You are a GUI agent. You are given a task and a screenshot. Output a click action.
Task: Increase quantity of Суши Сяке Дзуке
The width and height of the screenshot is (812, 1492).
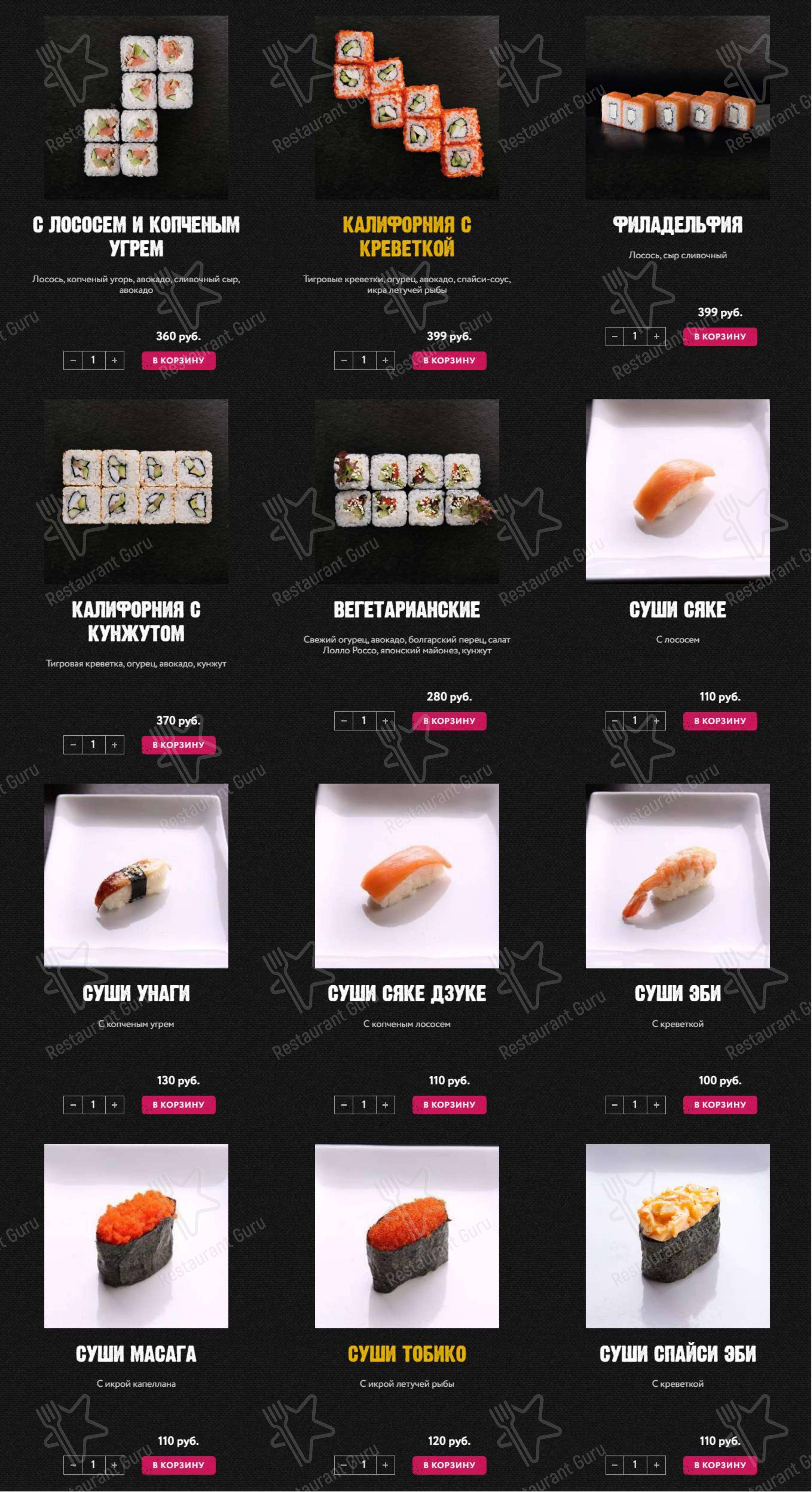(385, 1105)
